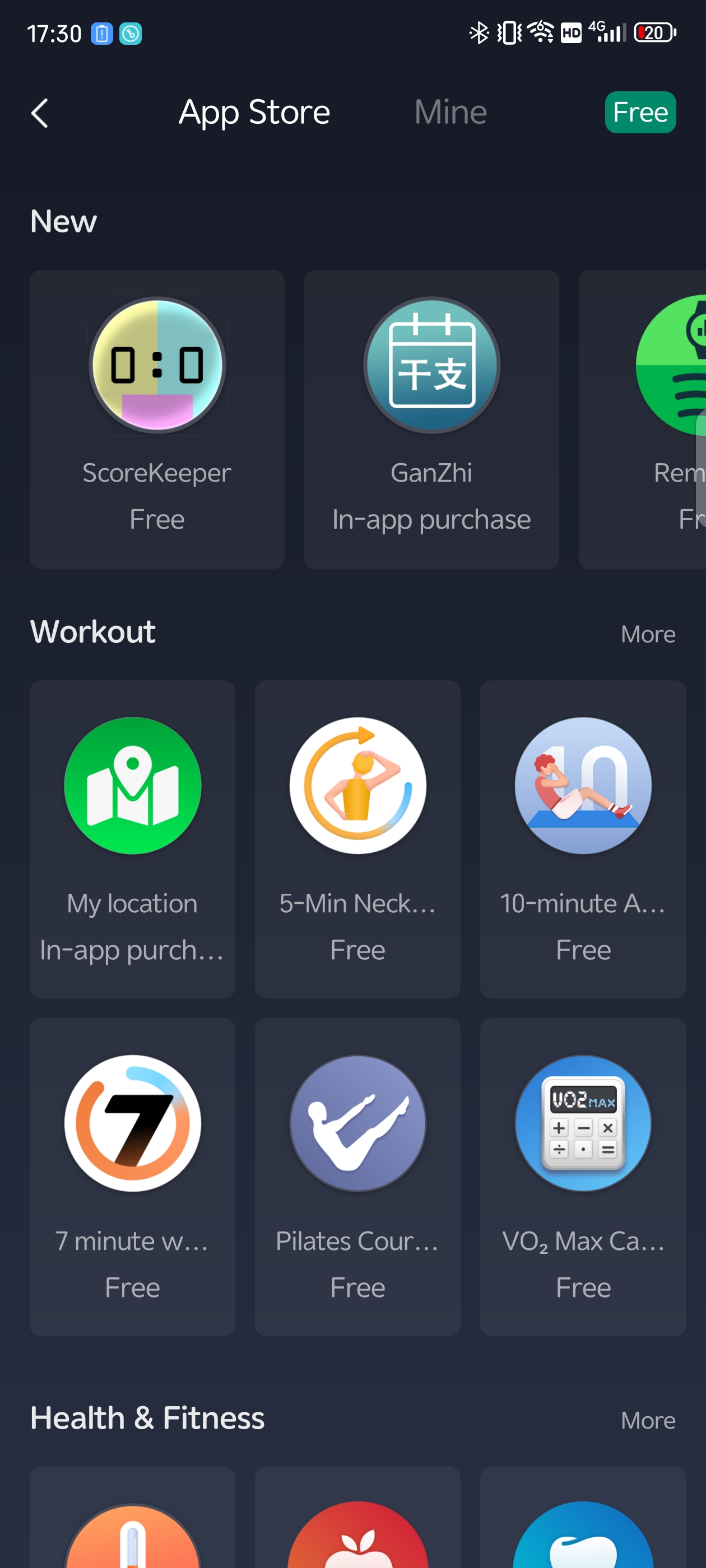The width and height of the screenshot is (706, 1568).
Task: View more Health & Fitness apps
Action: coord(648,1420)
